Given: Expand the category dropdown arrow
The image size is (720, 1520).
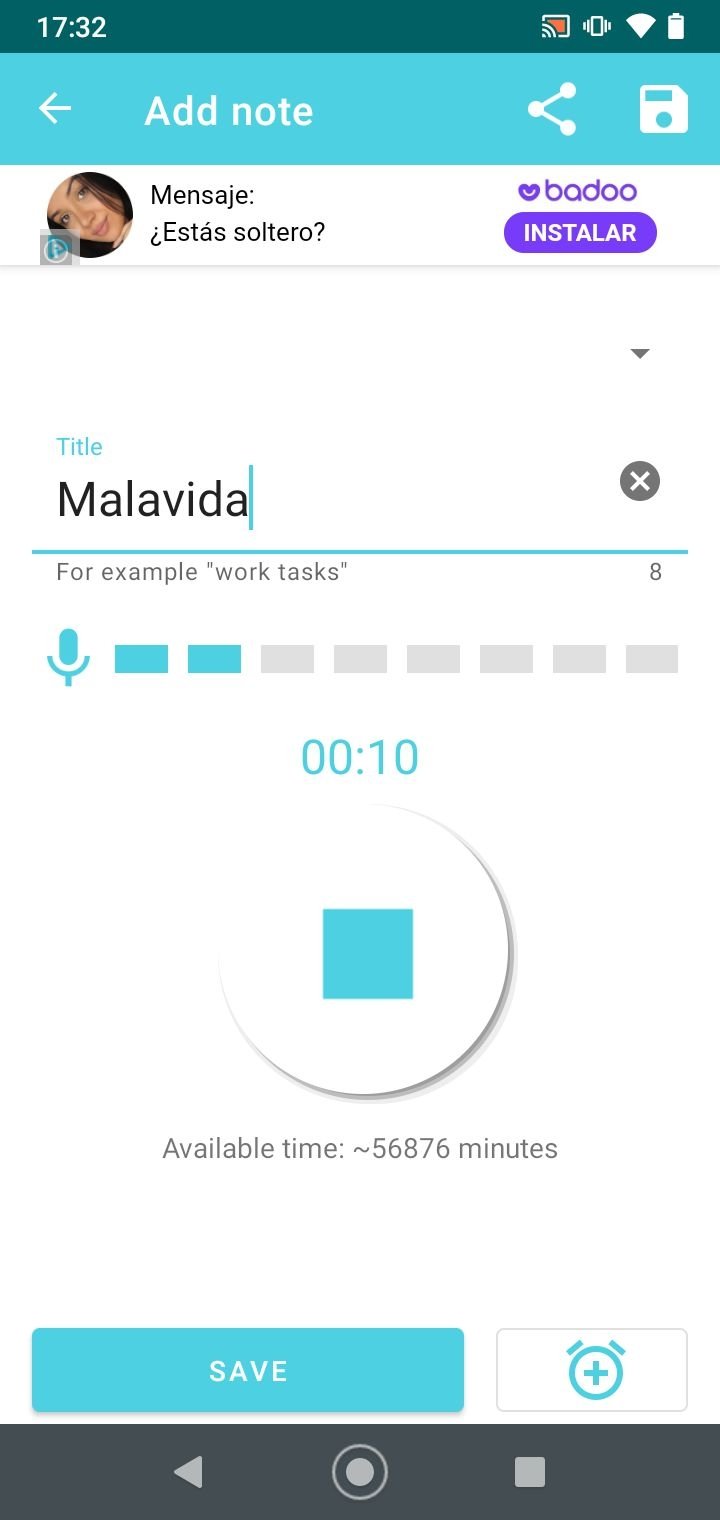Looking at the screenshot, I should (640, 353).
